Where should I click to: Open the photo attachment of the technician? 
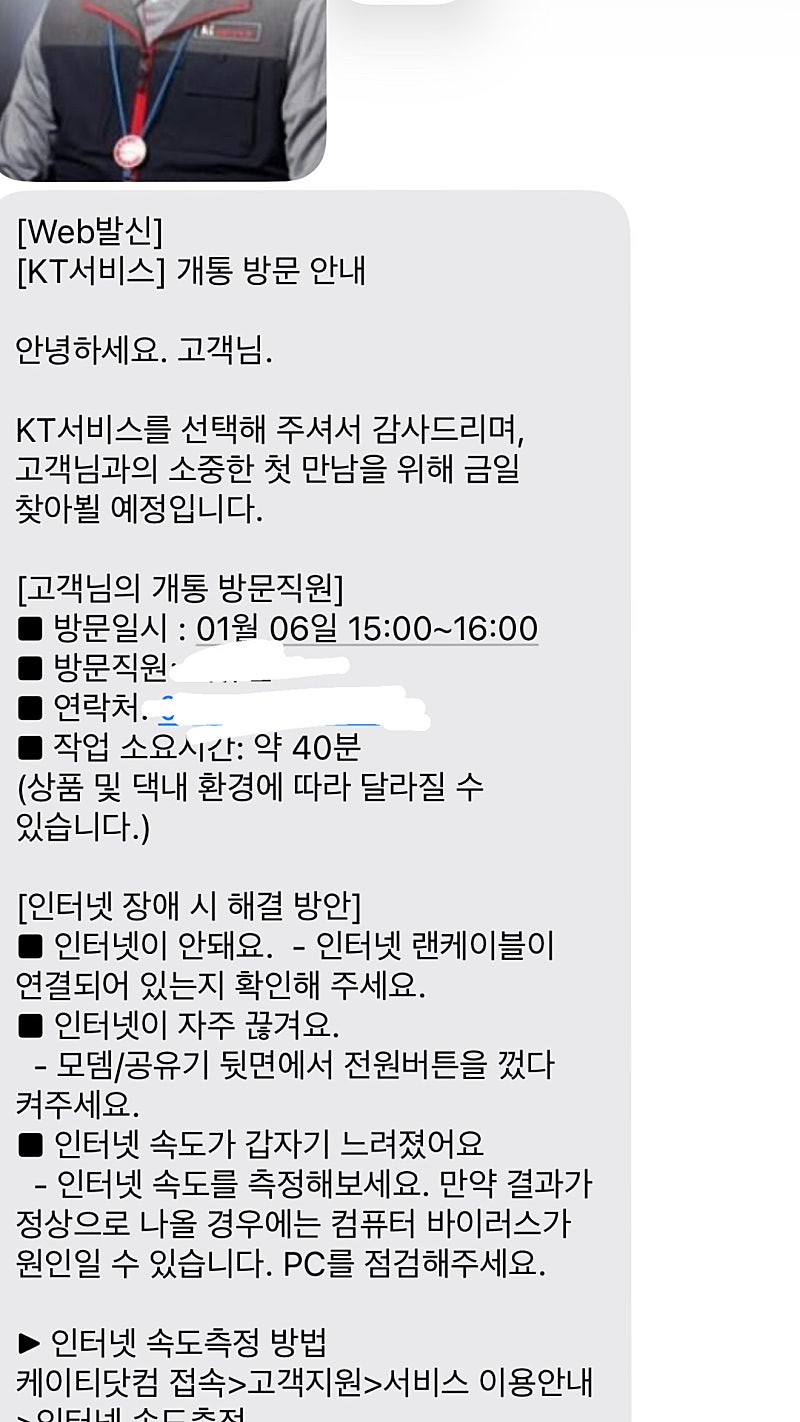162,85
